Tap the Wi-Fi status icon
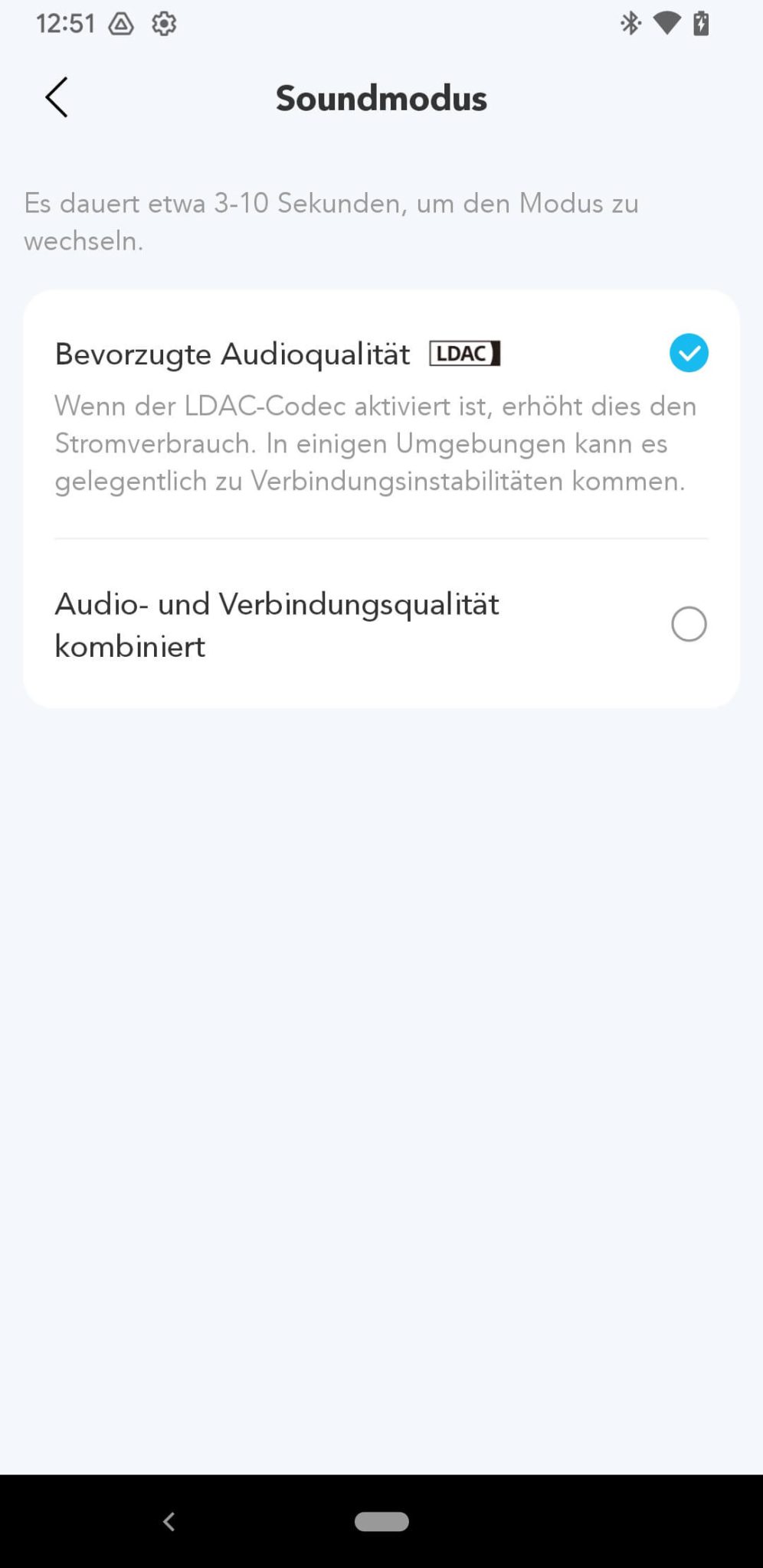The width and height of the screenshot is (763, 1568). pos(668,22)
